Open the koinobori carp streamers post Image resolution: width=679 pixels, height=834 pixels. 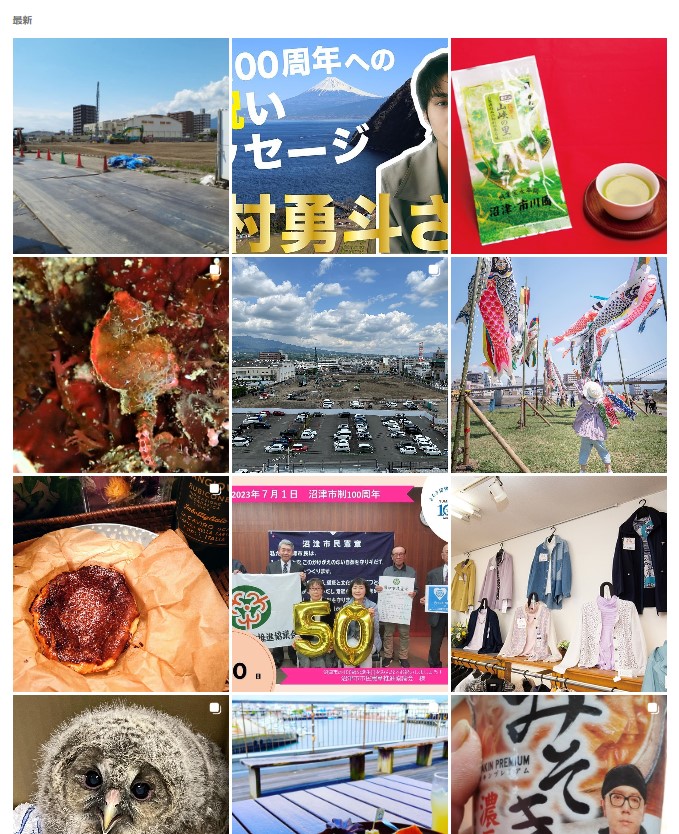coord(558,365)
